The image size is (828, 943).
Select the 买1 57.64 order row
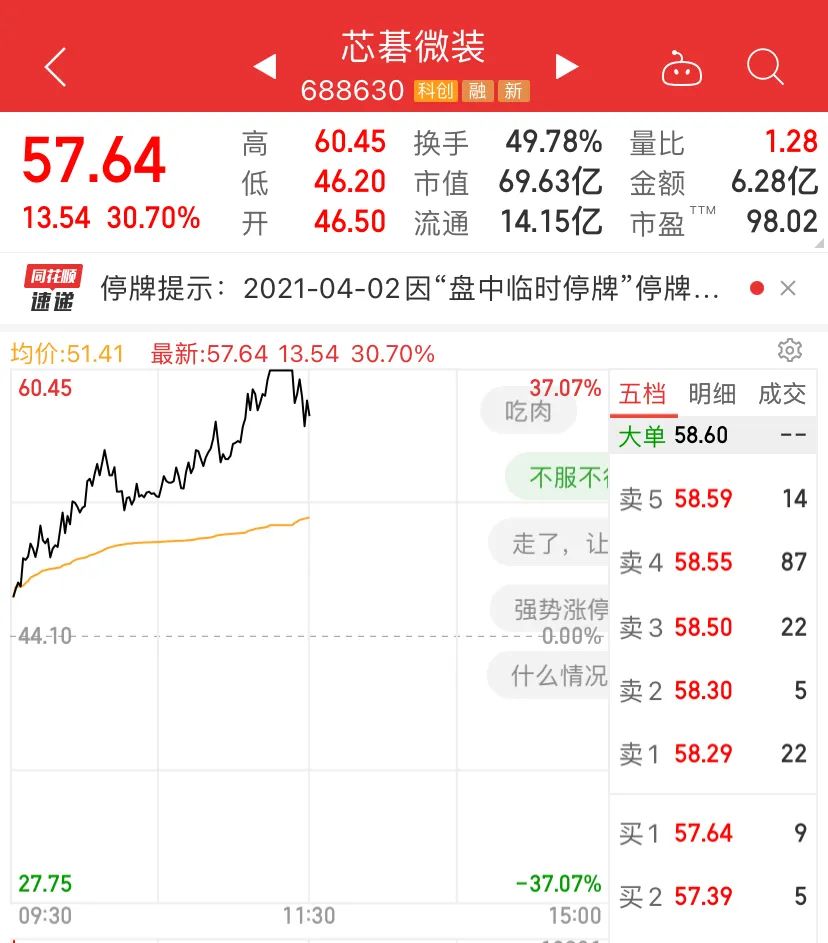(x=712, y=833)
